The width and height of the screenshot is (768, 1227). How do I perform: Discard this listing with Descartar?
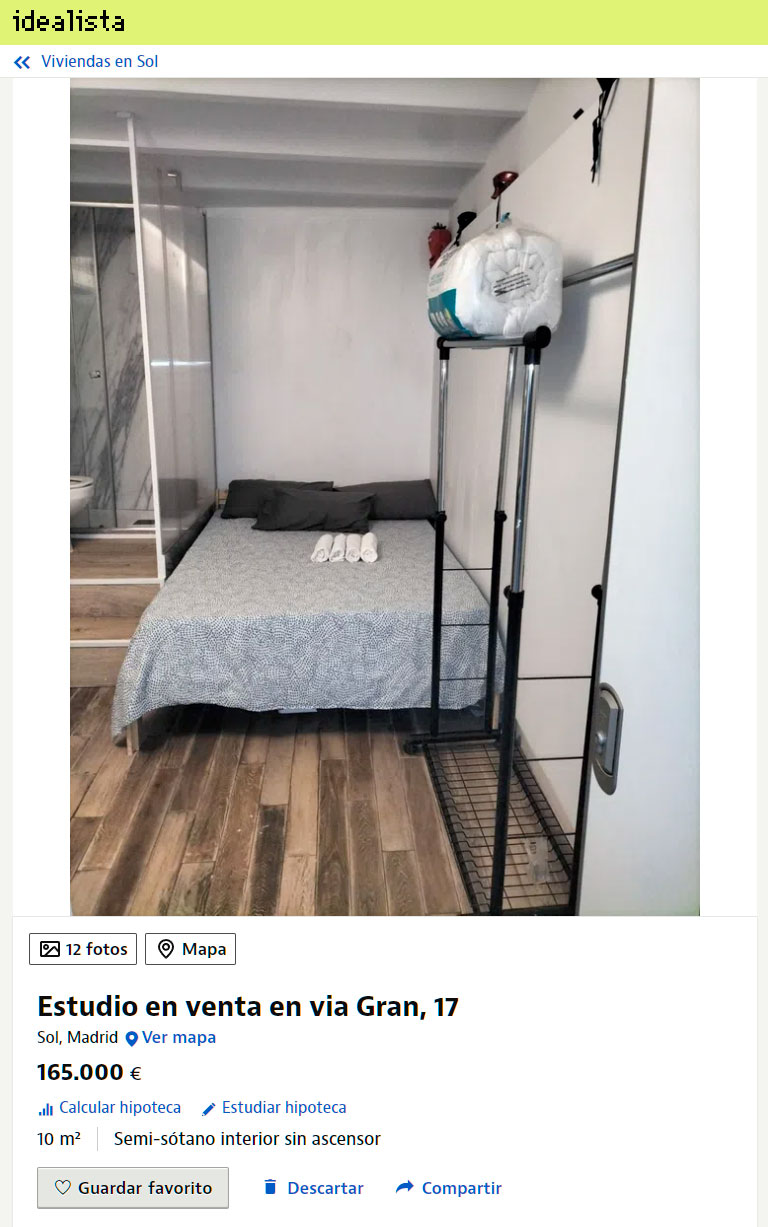(313, 1188)
